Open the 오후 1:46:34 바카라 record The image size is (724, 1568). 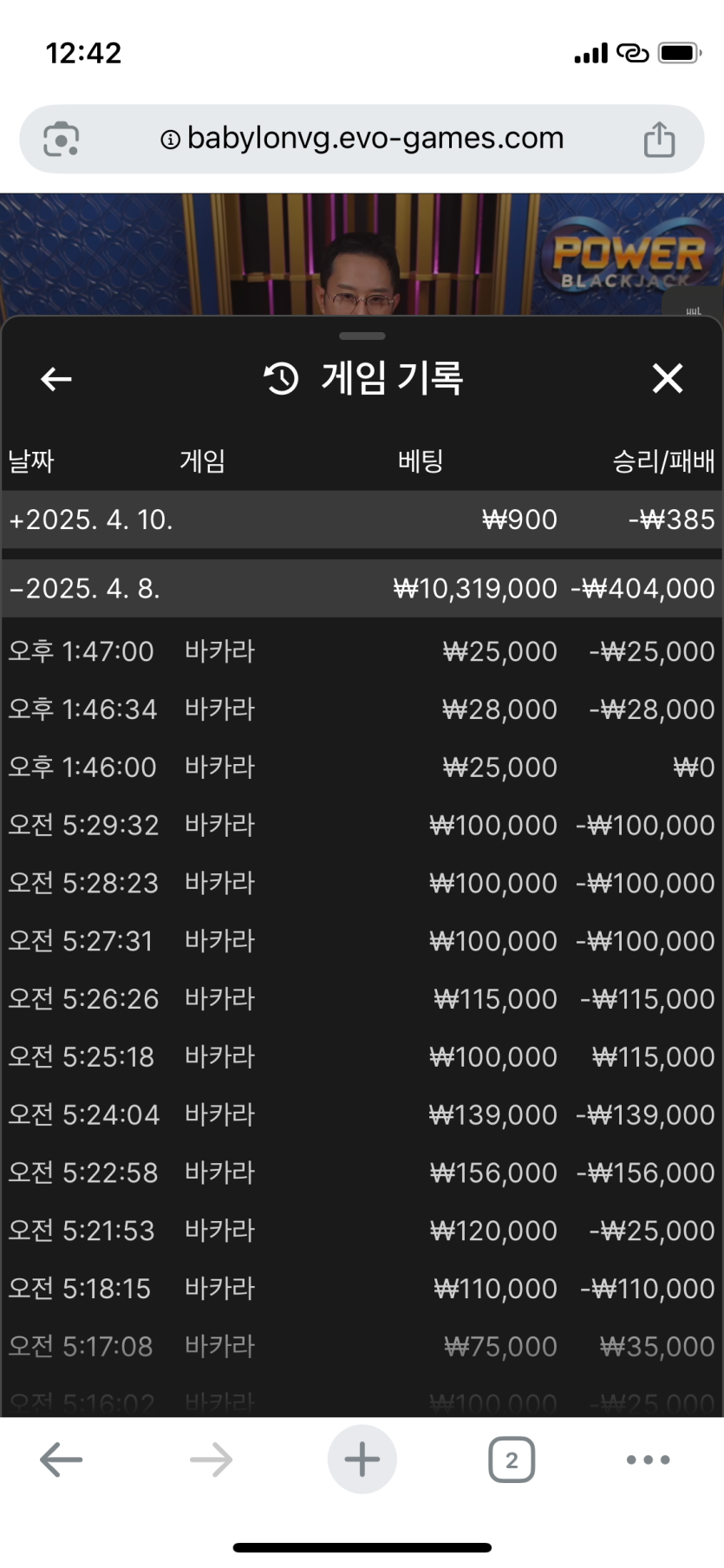(x=362, y=709)
